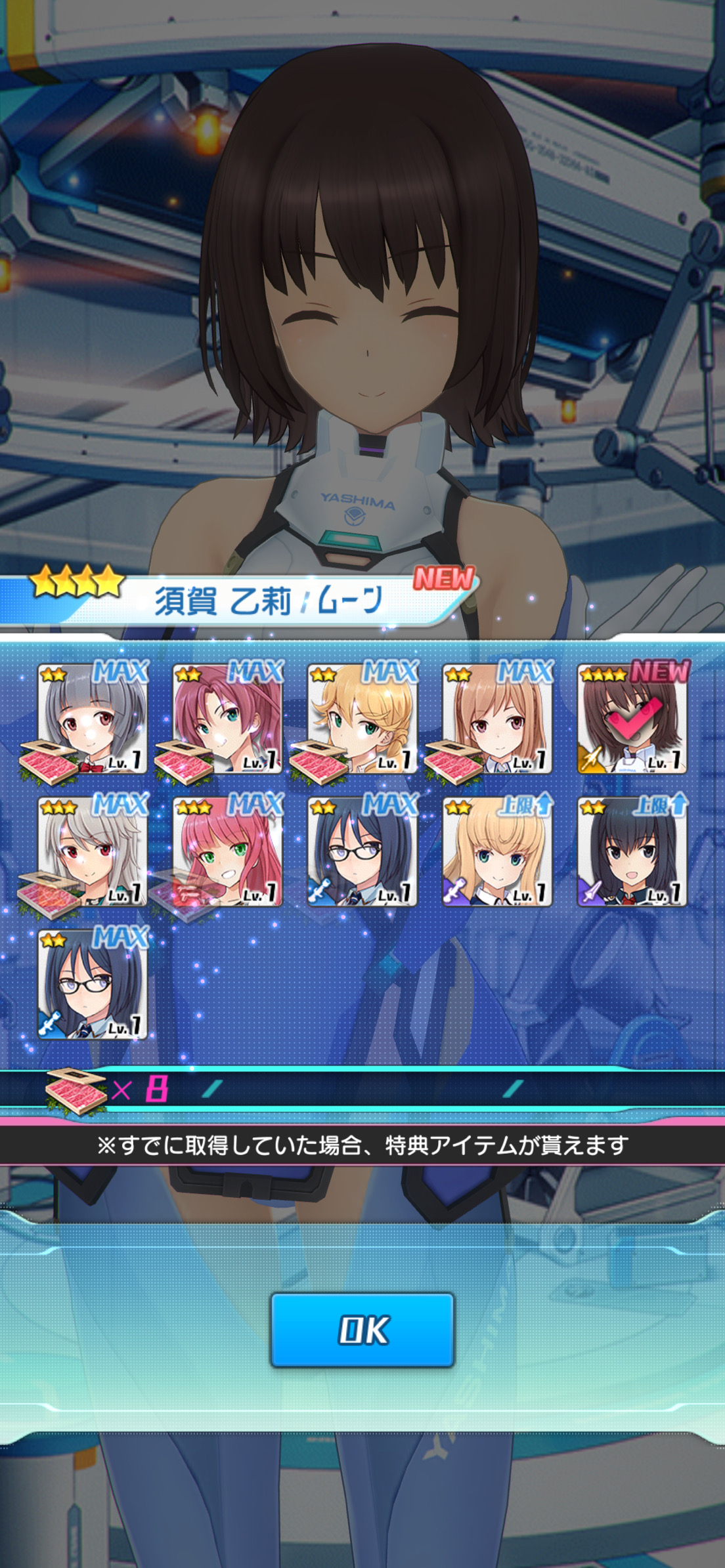This screenshot has height=1568, width=725.
Task: Select the two-star blonde braided character card
Action: point(362,719)
